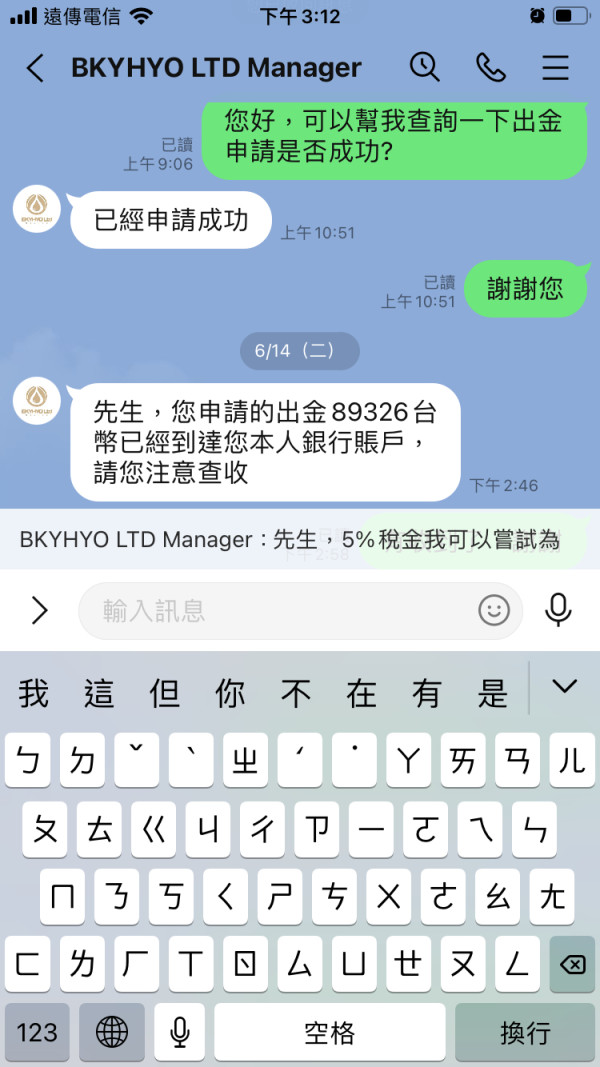This screenshot has width=600, height=1067.
Task: Go back from BKYHYO LTD Manager chat
Action: coord(35,68)
